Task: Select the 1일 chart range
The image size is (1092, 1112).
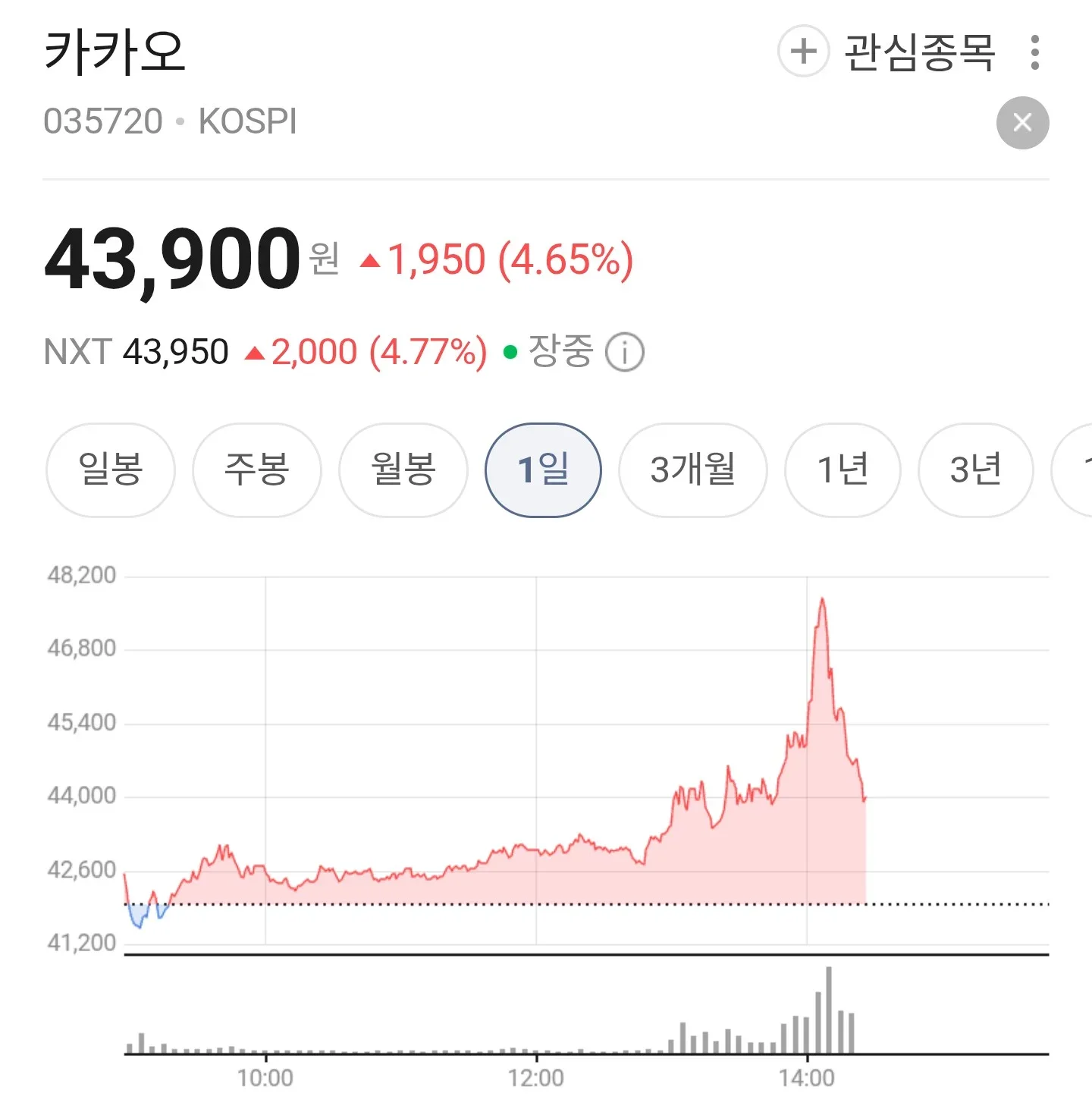Action: (x=543, y=470)
